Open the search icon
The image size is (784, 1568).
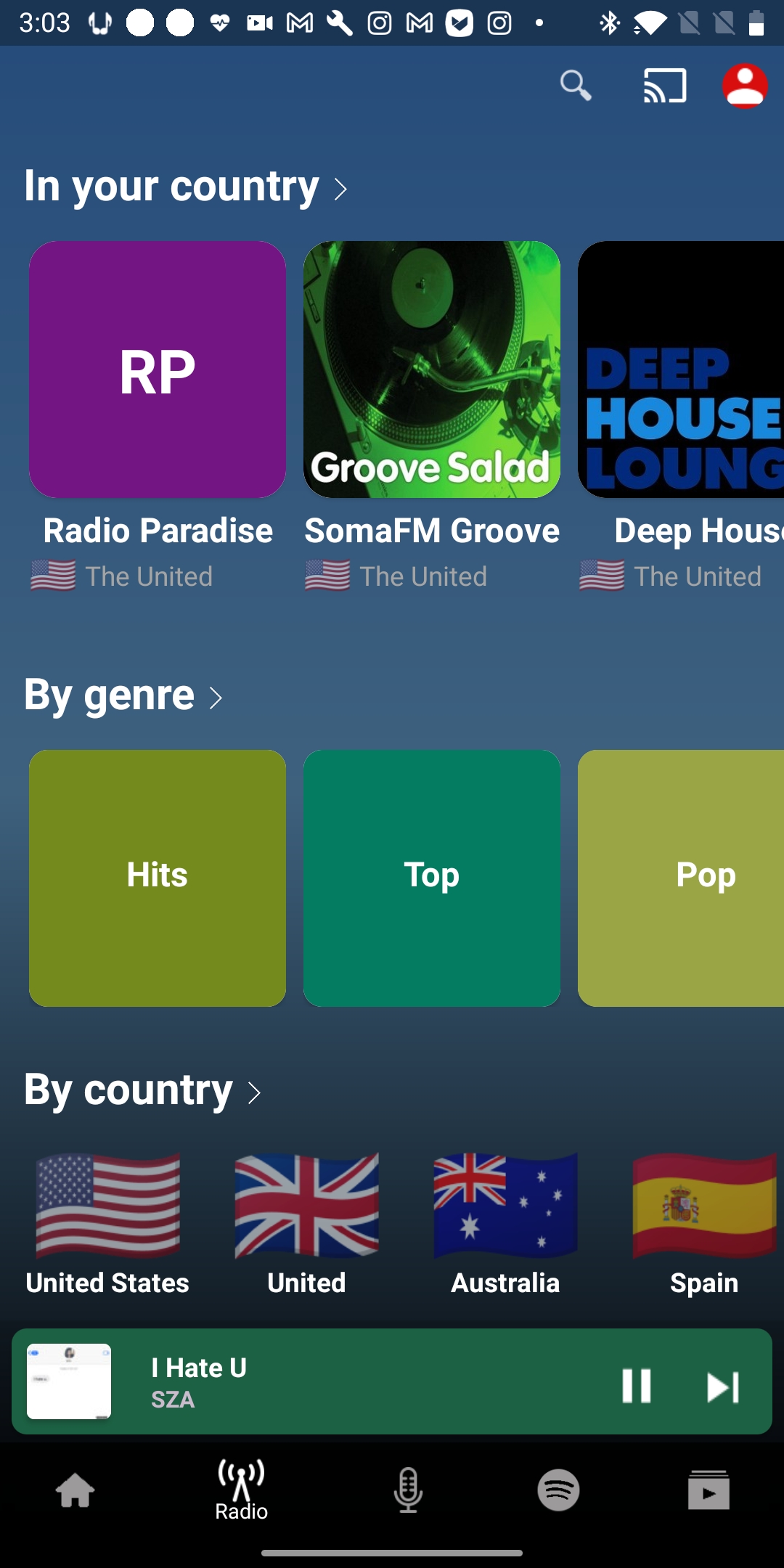(576, 86)
